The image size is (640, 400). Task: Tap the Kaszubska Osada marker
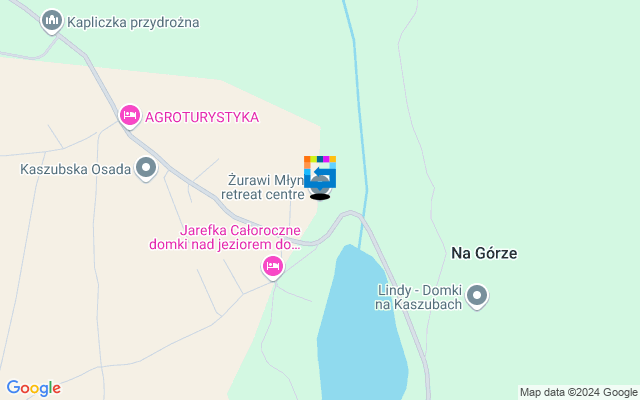pyautogui.click(x=147, y=168)
